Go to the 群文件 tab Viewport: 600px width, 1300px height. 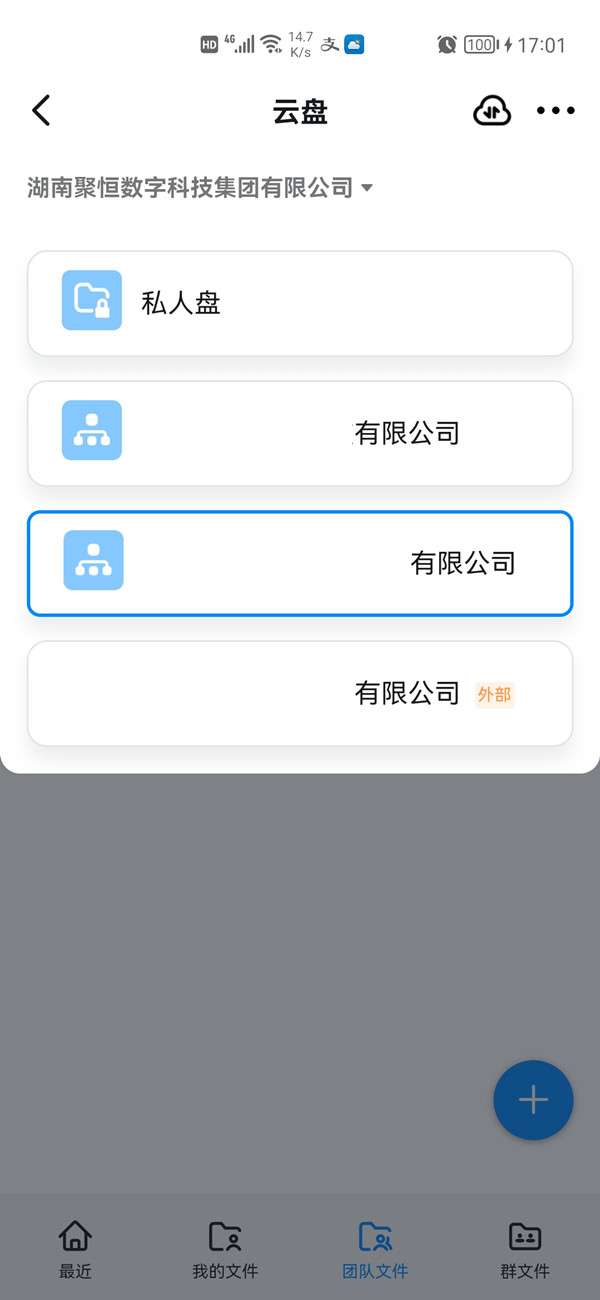pyautogui.click(x=525, y=1249)
